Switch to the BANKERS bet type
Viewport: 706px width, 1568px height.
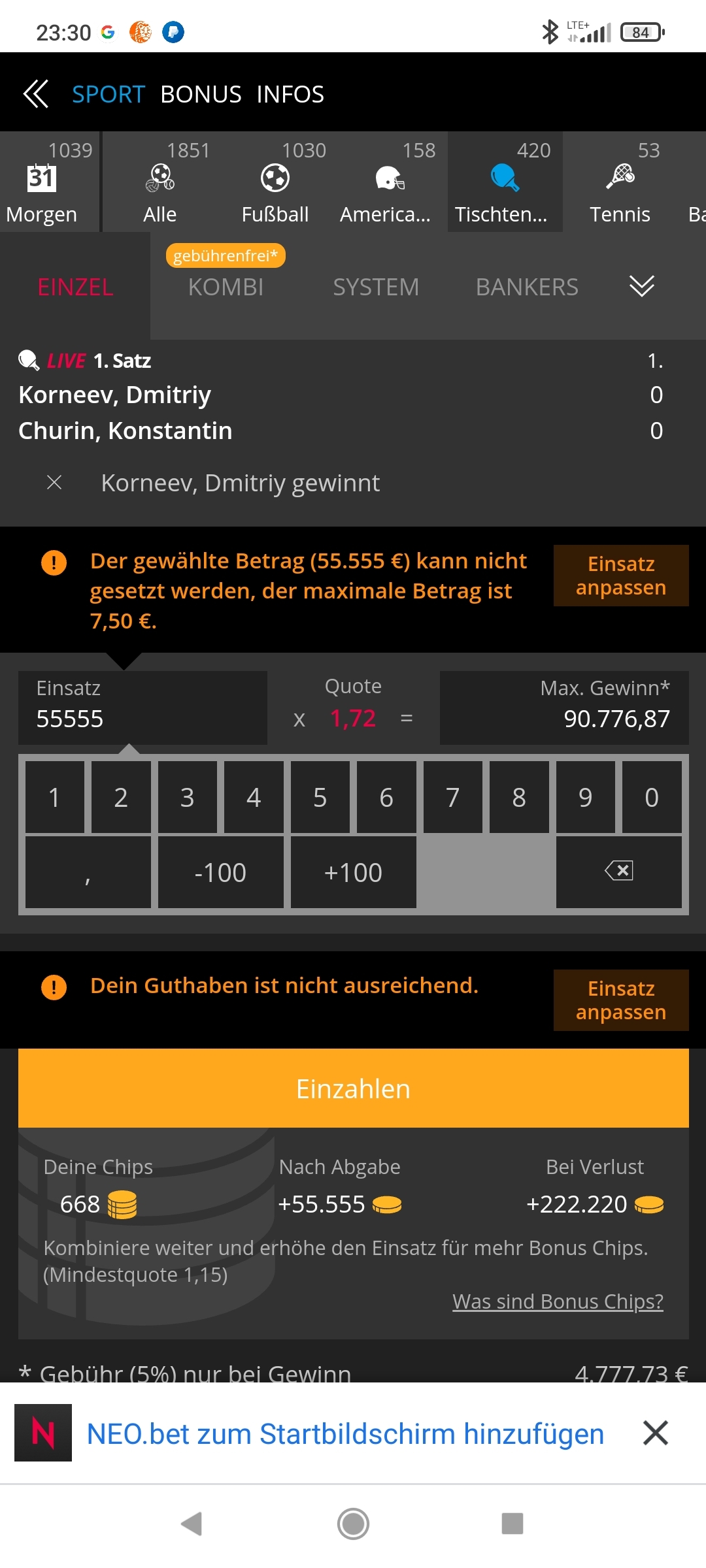tap(527, 287)
